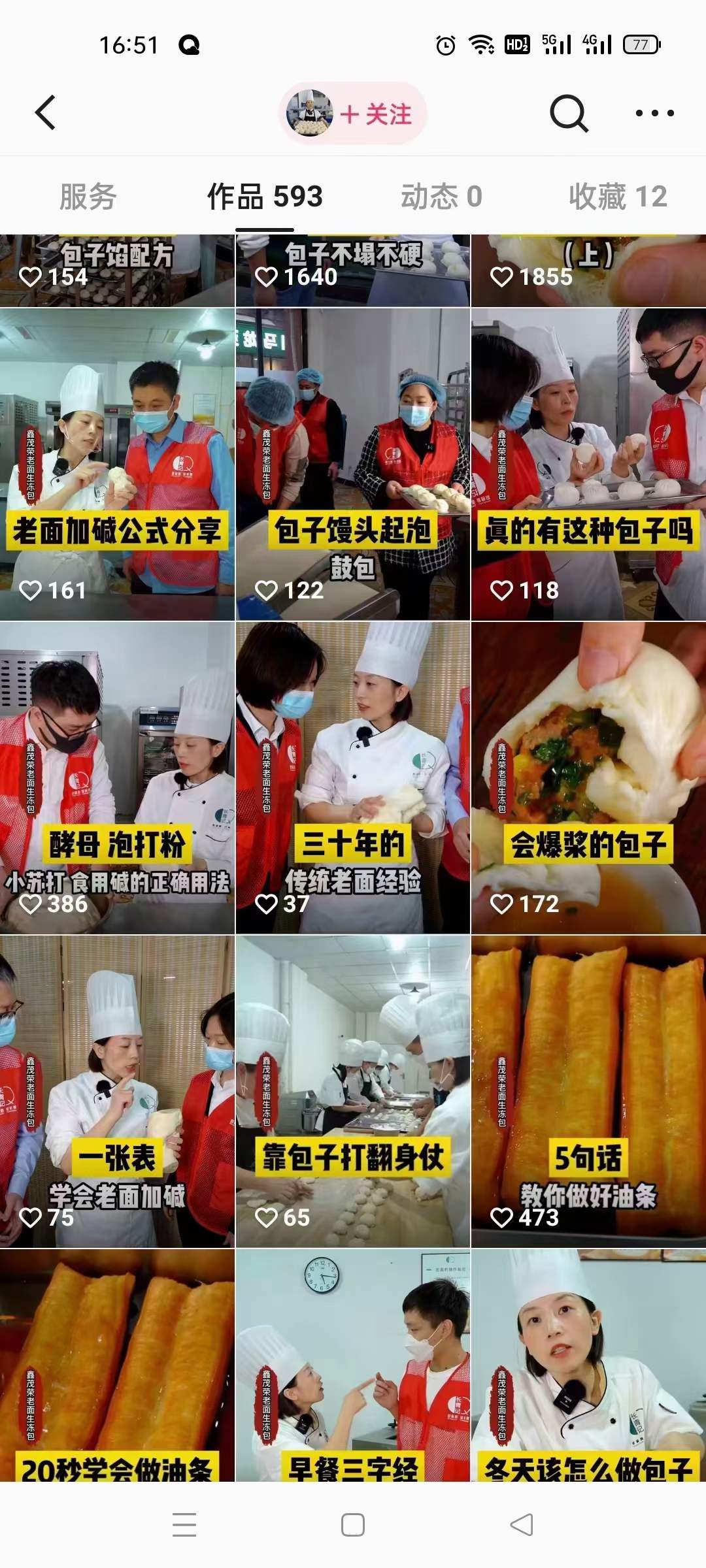Tap the system home button

353,1526
